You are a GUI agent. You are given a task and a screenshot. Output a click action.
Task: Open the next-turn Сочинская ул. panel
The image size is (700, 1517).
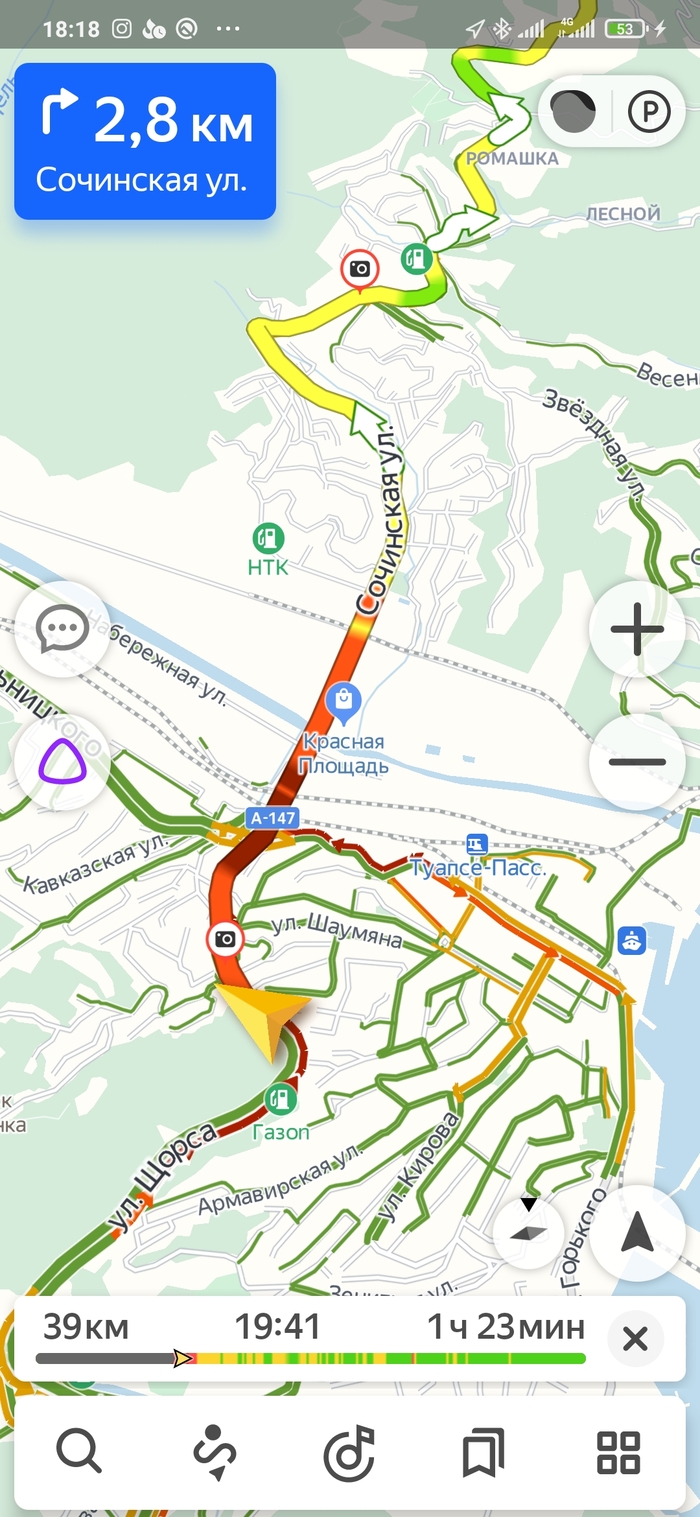(145, 141)
